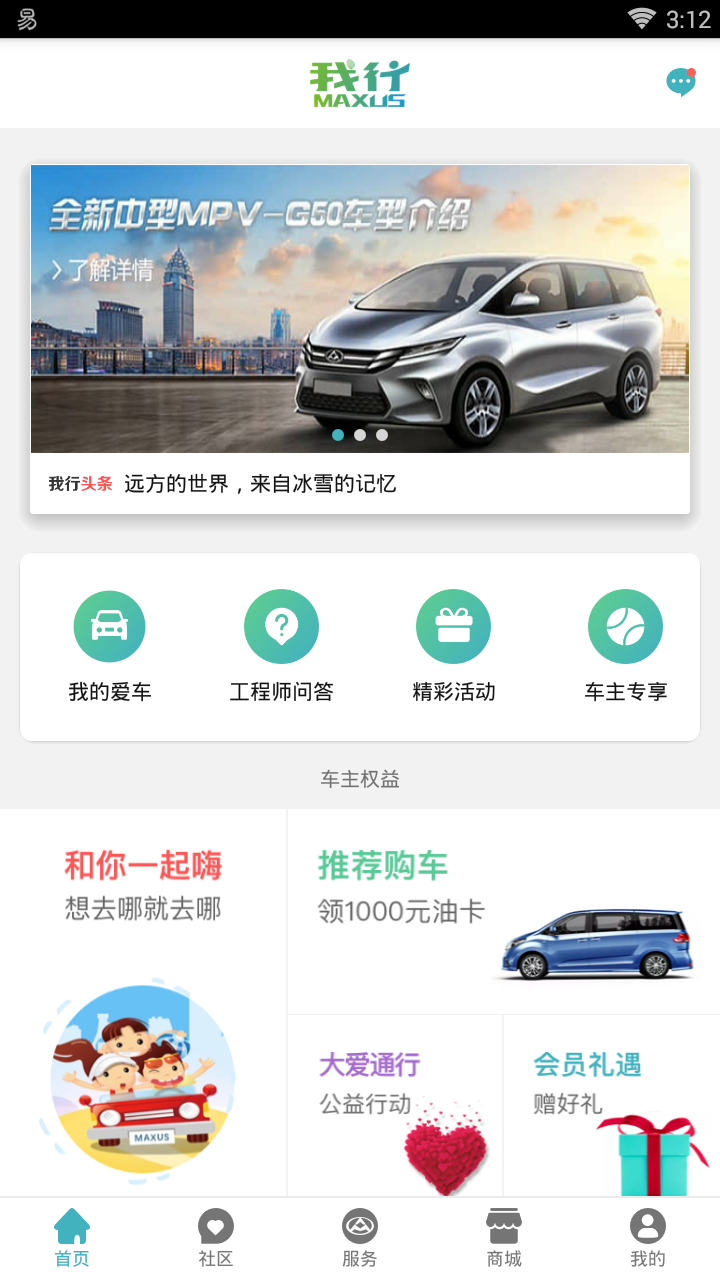Open 我的爱车 (My Car) icon
720x1280 pixels.
coord(109,625)
